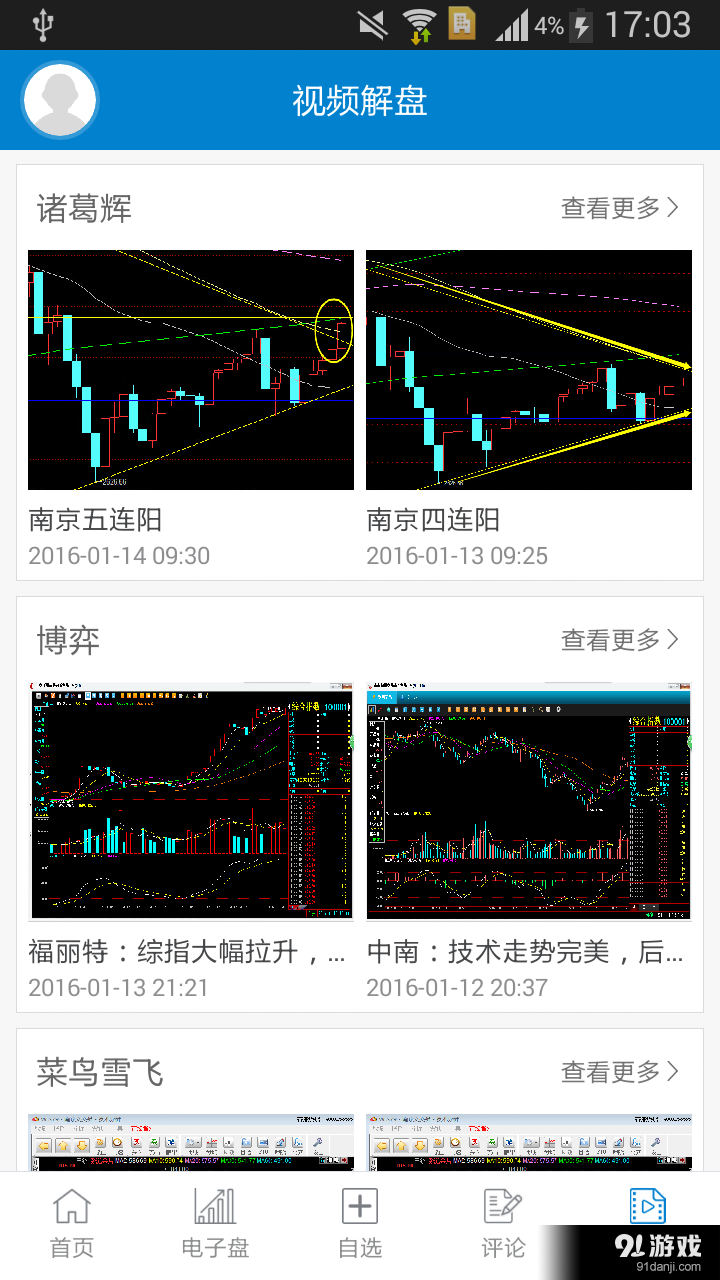Open the profile avatar
Viewport: 720px width, 1280px height.
point(60,100)
